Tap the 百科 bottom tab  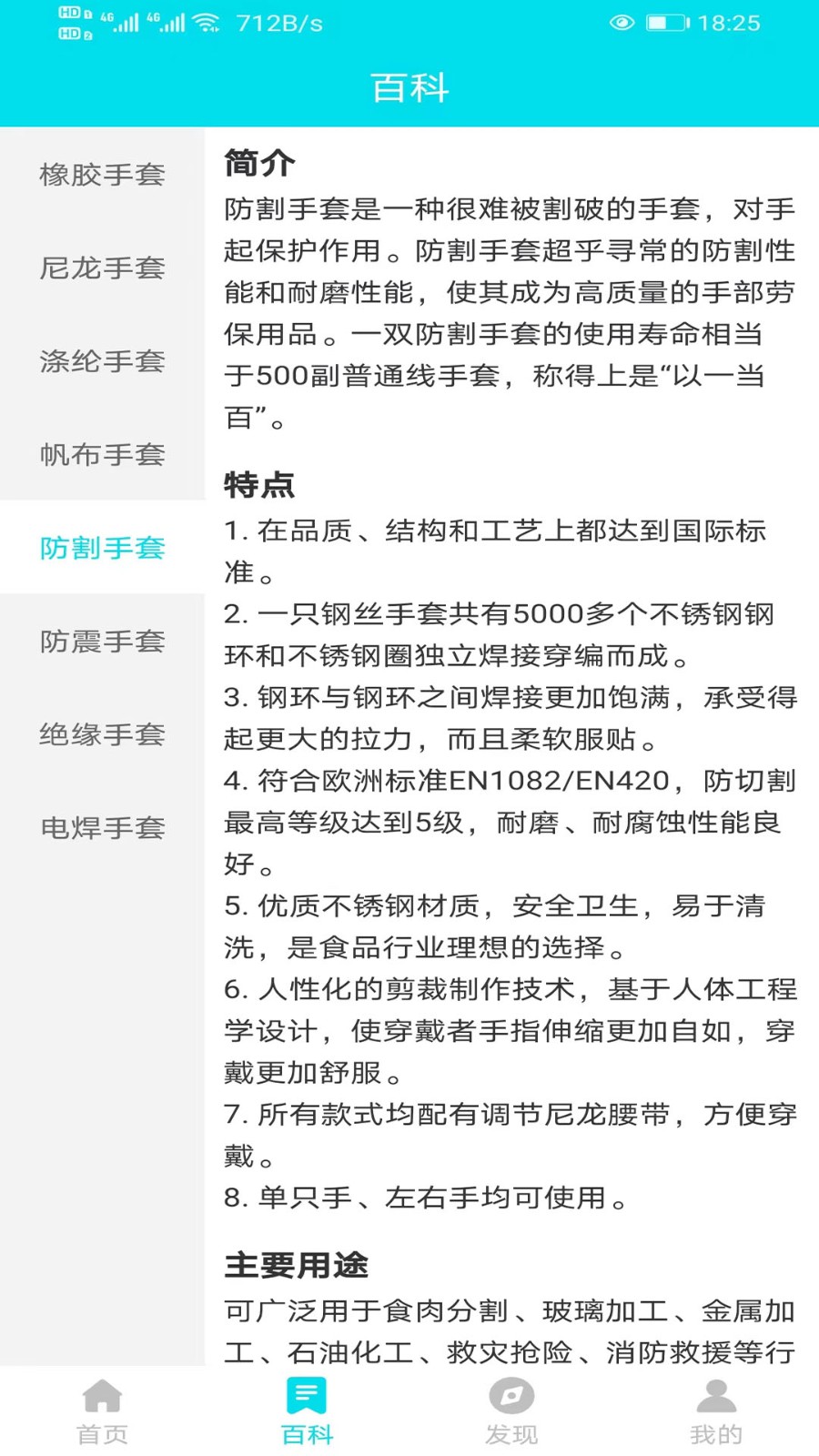[x=307, y=1411]
